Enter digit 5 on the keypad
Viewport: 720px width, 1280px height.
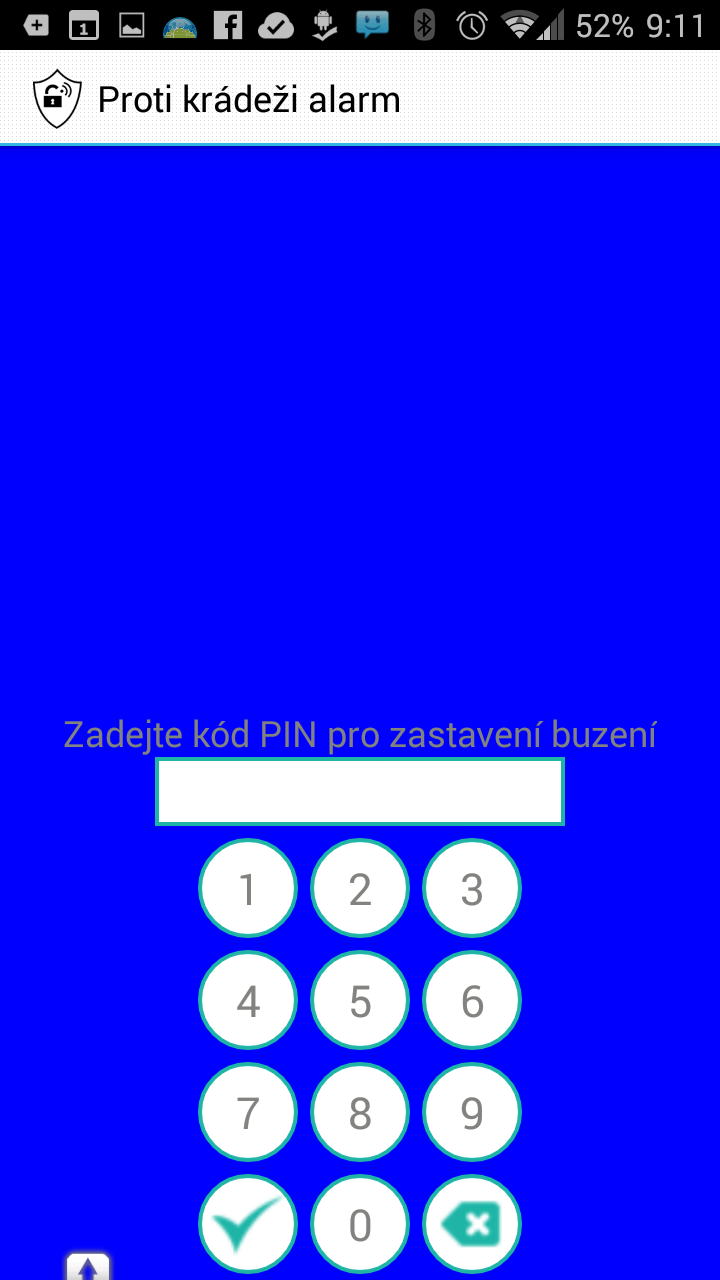360,1000
